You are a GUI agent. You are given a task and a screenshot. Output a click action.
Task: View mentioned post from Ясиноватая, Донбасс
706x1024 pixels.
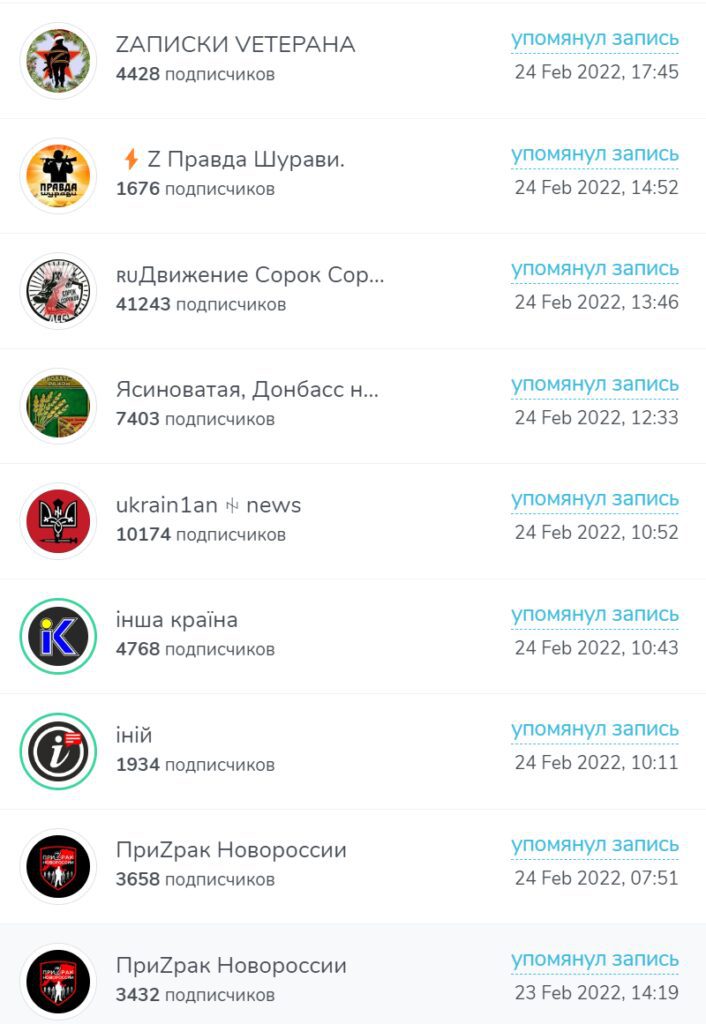point(594,385)
